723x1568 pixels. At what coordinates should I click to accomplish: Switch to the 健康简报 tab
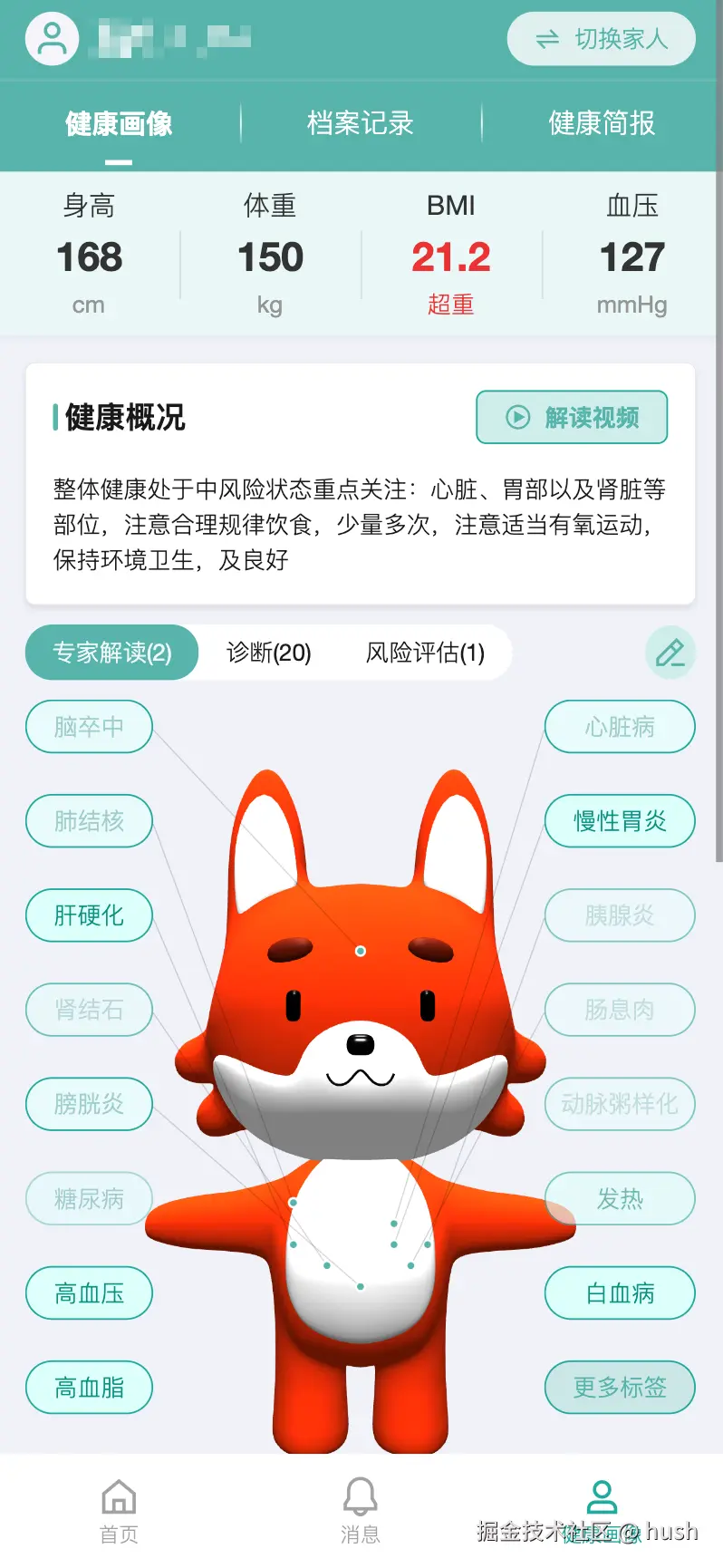601,123
